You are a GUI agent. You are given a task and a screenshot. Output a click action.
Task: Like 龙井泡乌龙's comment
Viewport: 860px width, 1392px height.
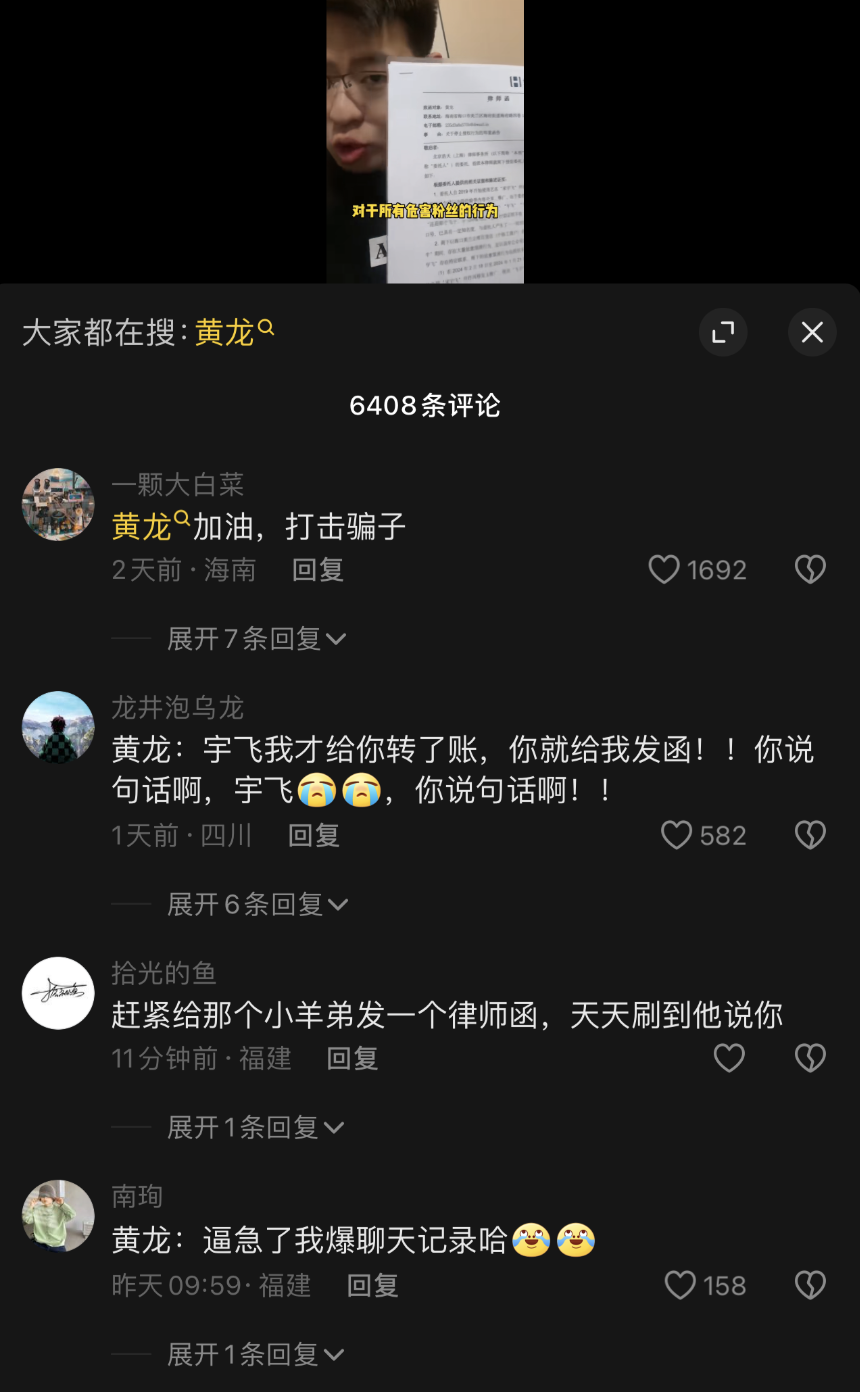pos(677,835)
